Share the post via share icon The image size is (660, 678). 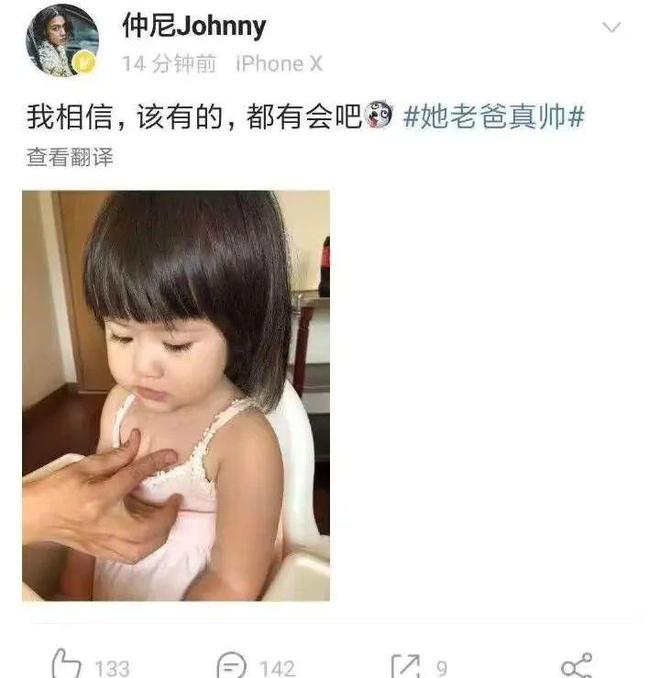coord(576,664)
